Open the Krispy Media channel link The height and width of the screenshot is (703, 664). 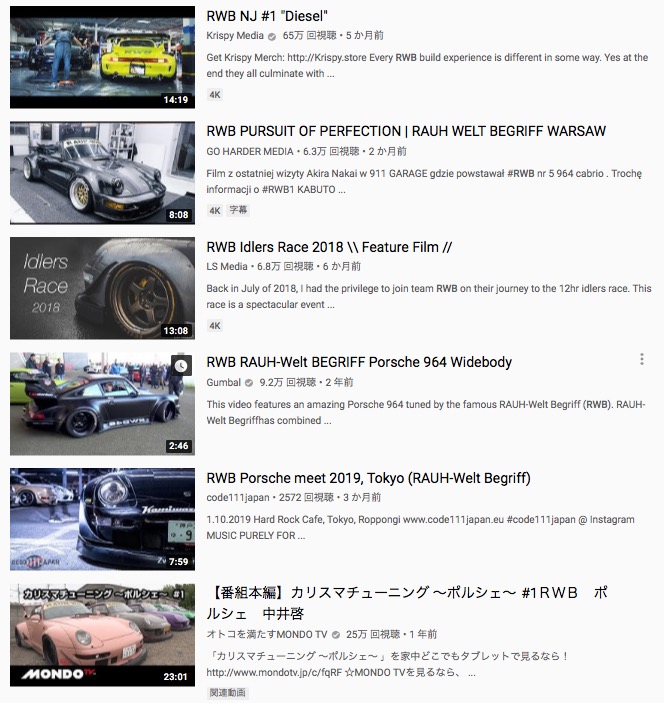pyautogui.click(x=234, y=35)
